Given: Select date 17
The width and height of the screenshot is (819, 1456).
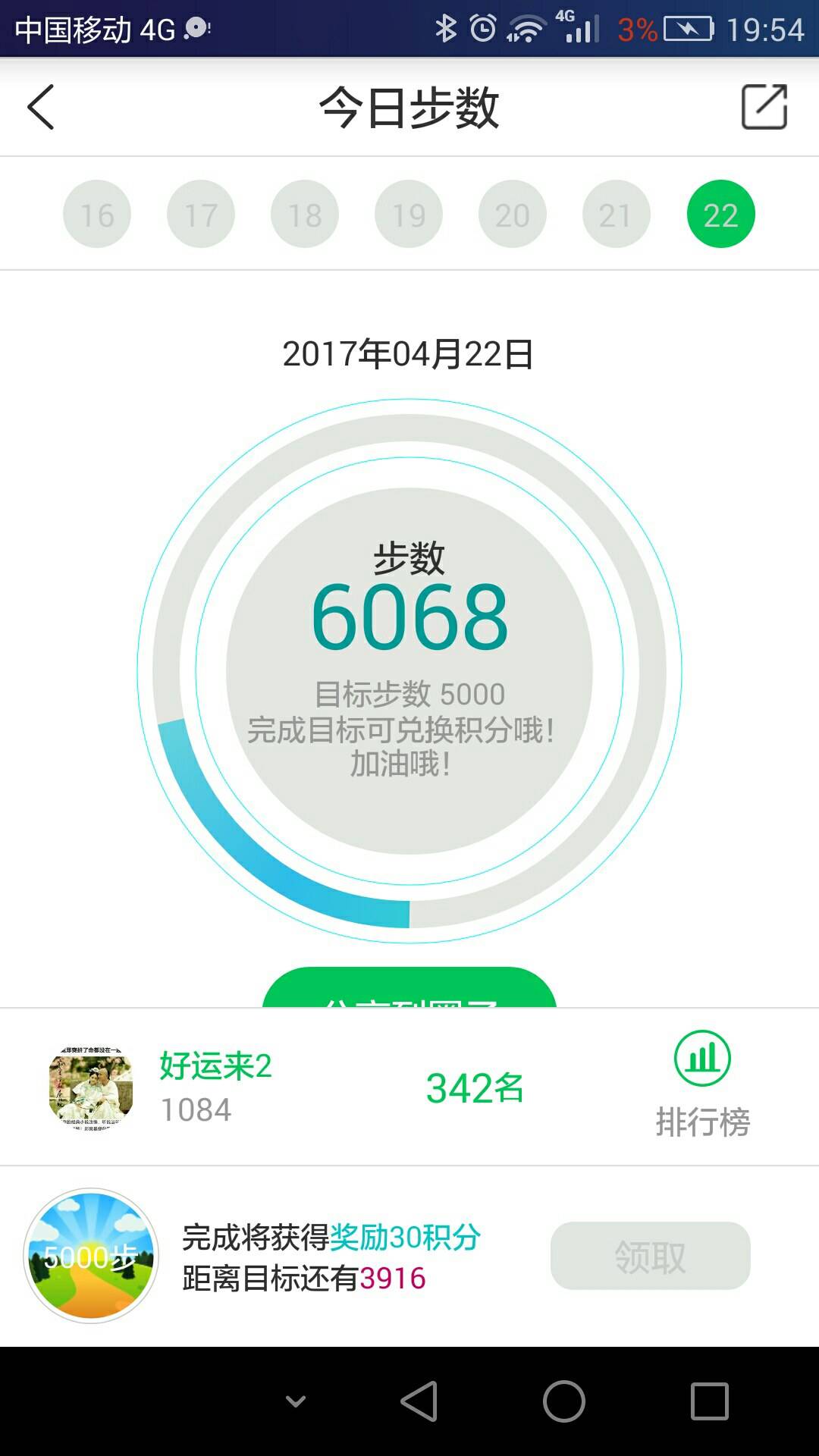Looking at the screenshot, I should 201,215.
